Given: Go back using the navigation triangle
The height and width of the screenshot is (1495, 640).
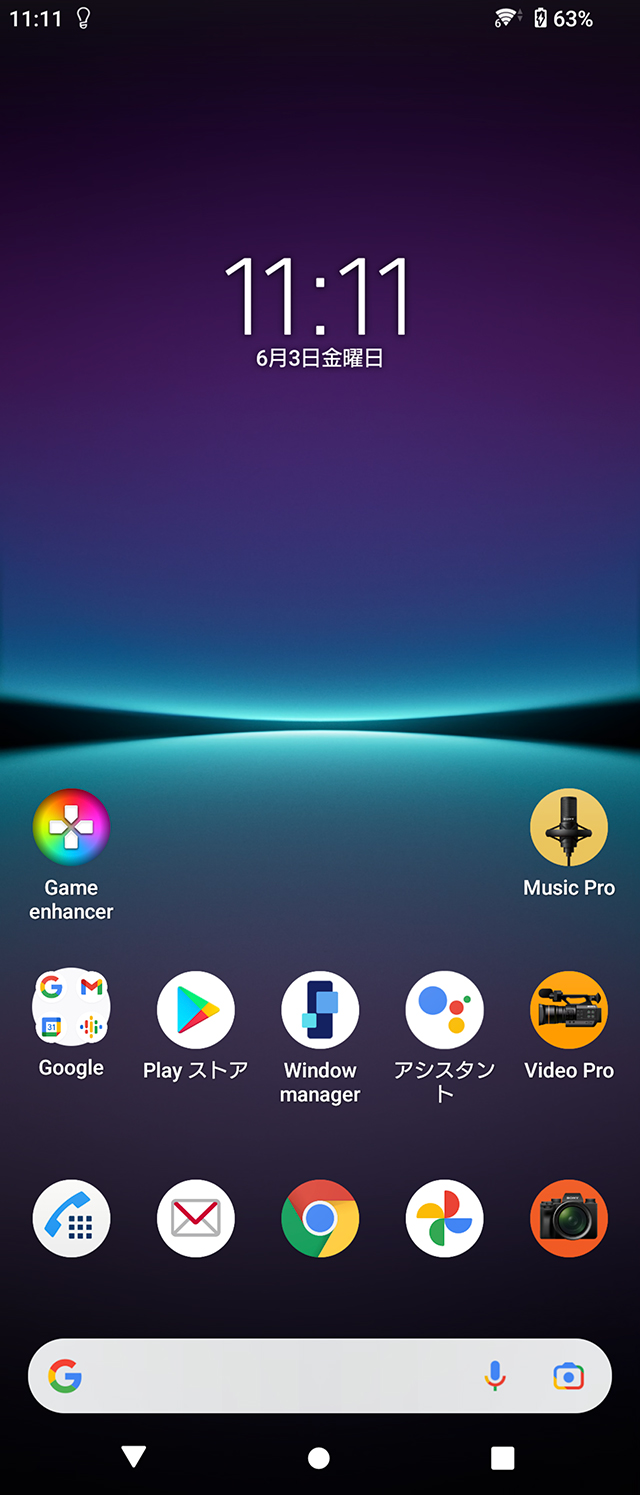Looking at the screenshot, I should pyautogui.click(x=134, y=1457).
